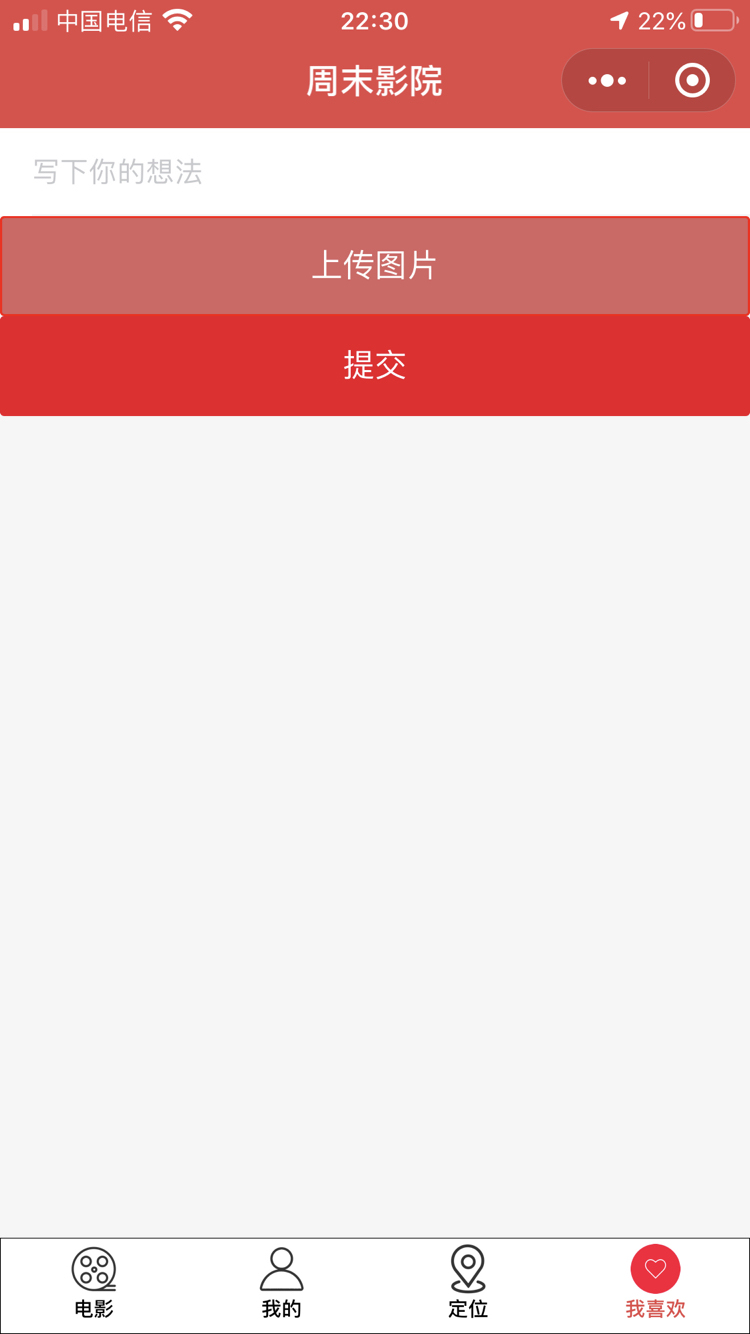The height and width of the screenshot is (1334, 750).
Task: Go to the 定位 tab
Action: tap(468, 1284)
